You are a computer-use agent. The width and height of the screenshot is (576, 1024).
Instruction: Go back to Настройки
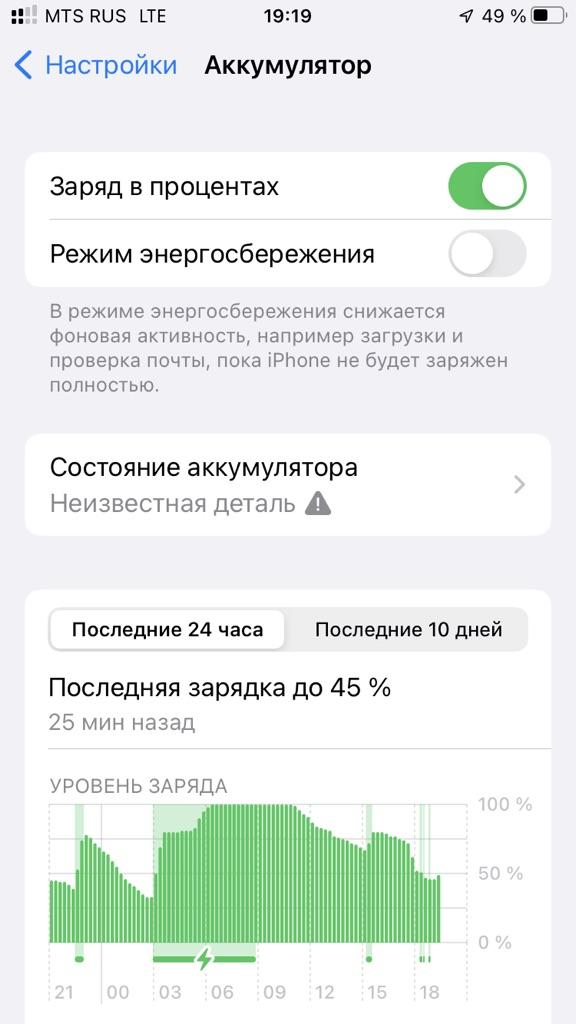(x=95, y=66)
